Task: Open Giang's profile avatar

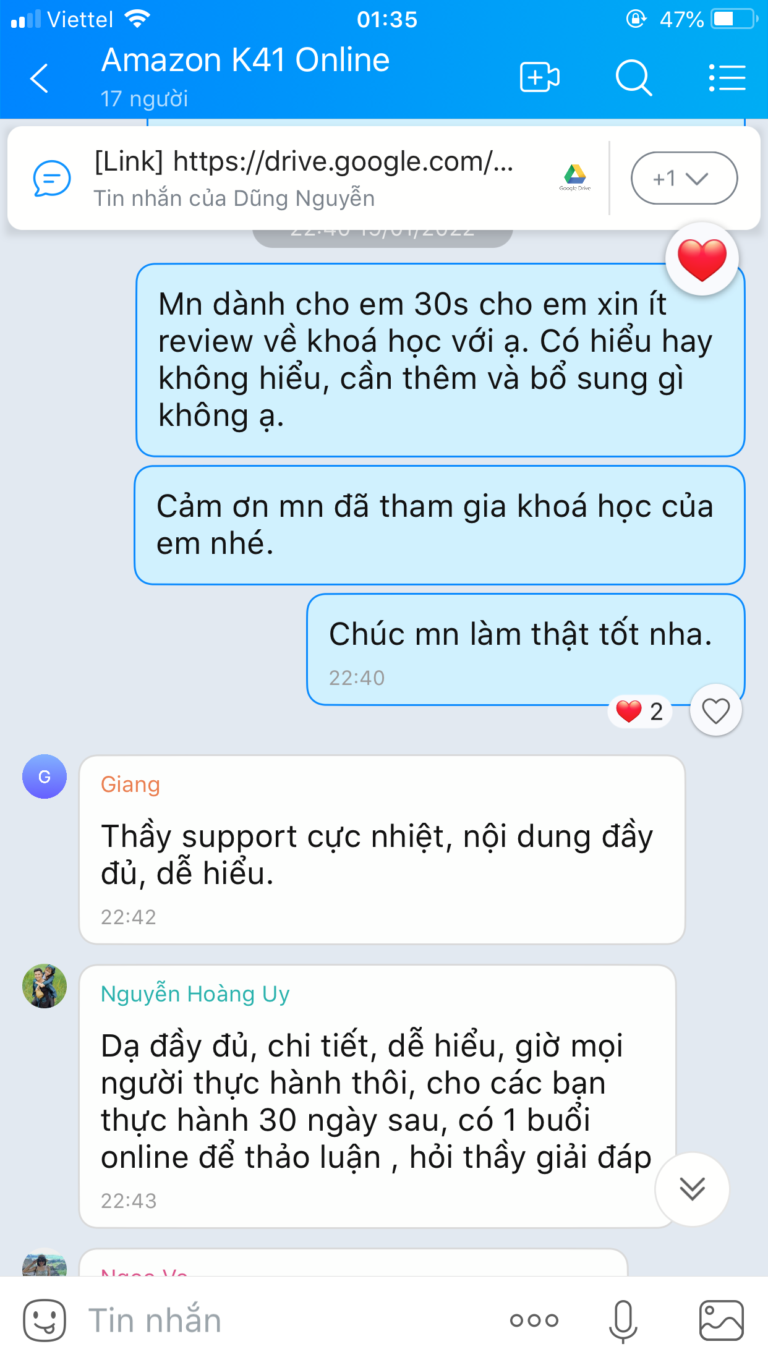Action: (45, 777)
